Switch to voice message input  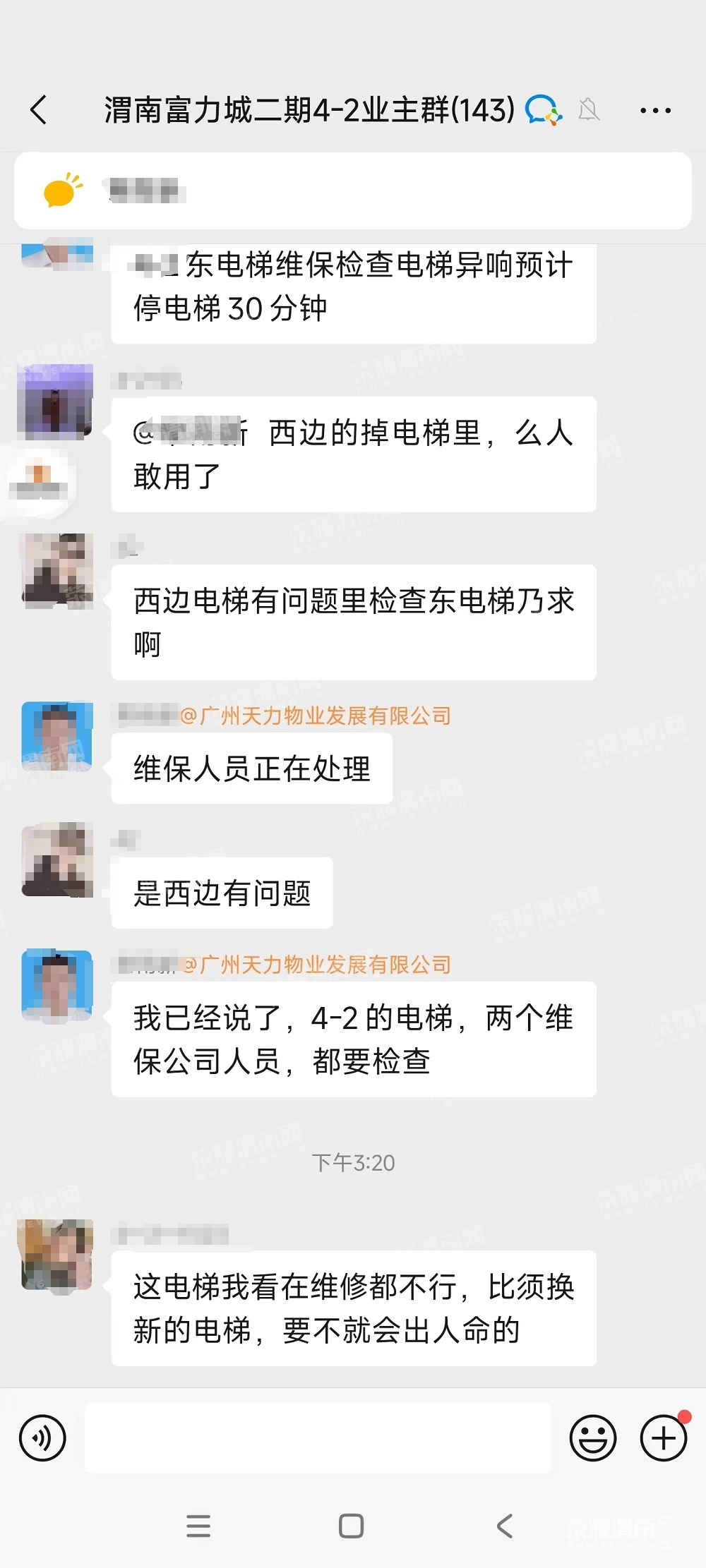(42, 1437)
